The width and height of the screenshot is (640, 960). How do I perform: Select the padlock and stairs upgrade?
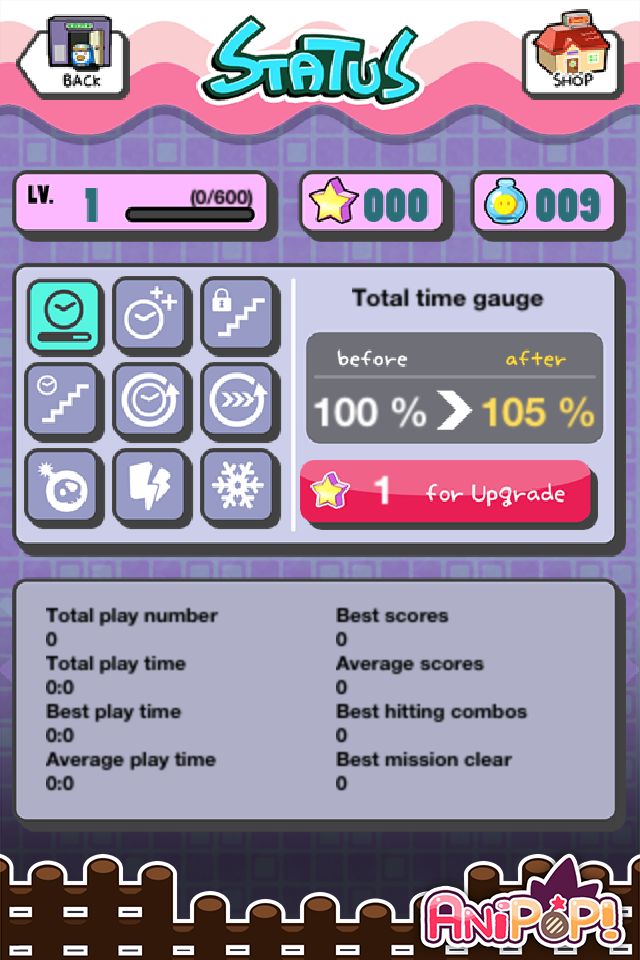point(237,314)
